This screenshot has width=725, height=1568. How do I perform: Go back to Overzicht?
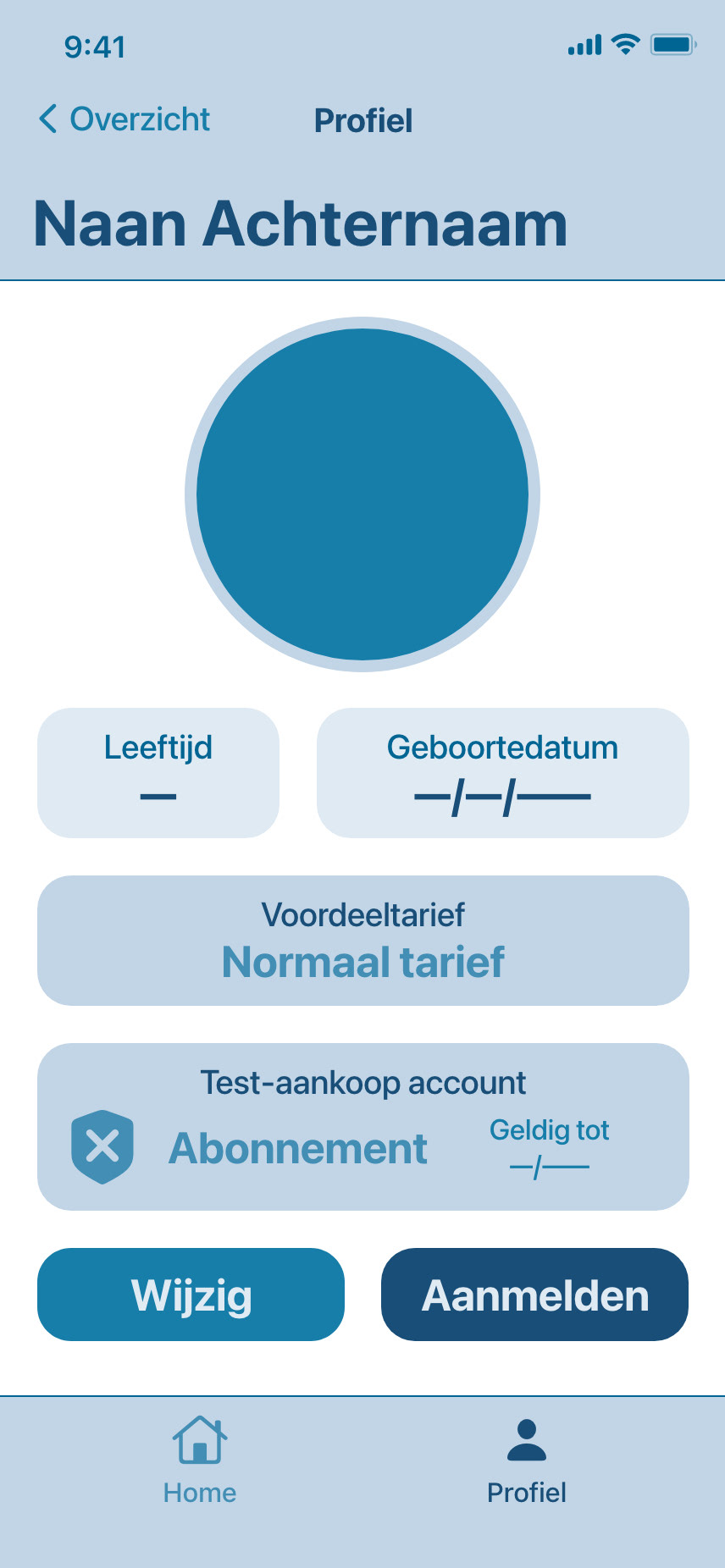pyautogui.click(x=125, y=119)
